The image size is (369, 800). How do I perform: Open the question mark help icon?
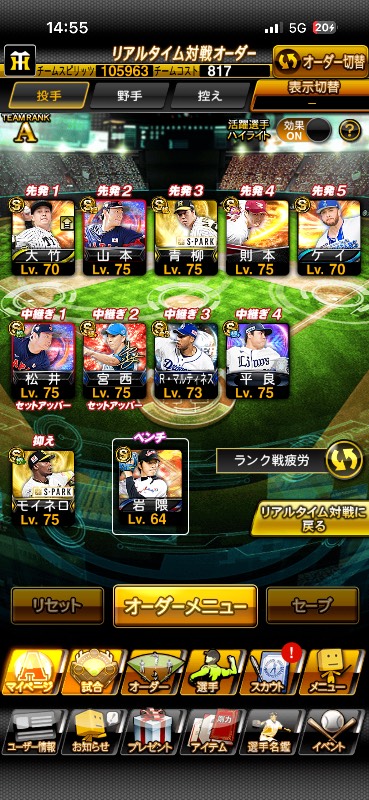click(x=350, y=131)
